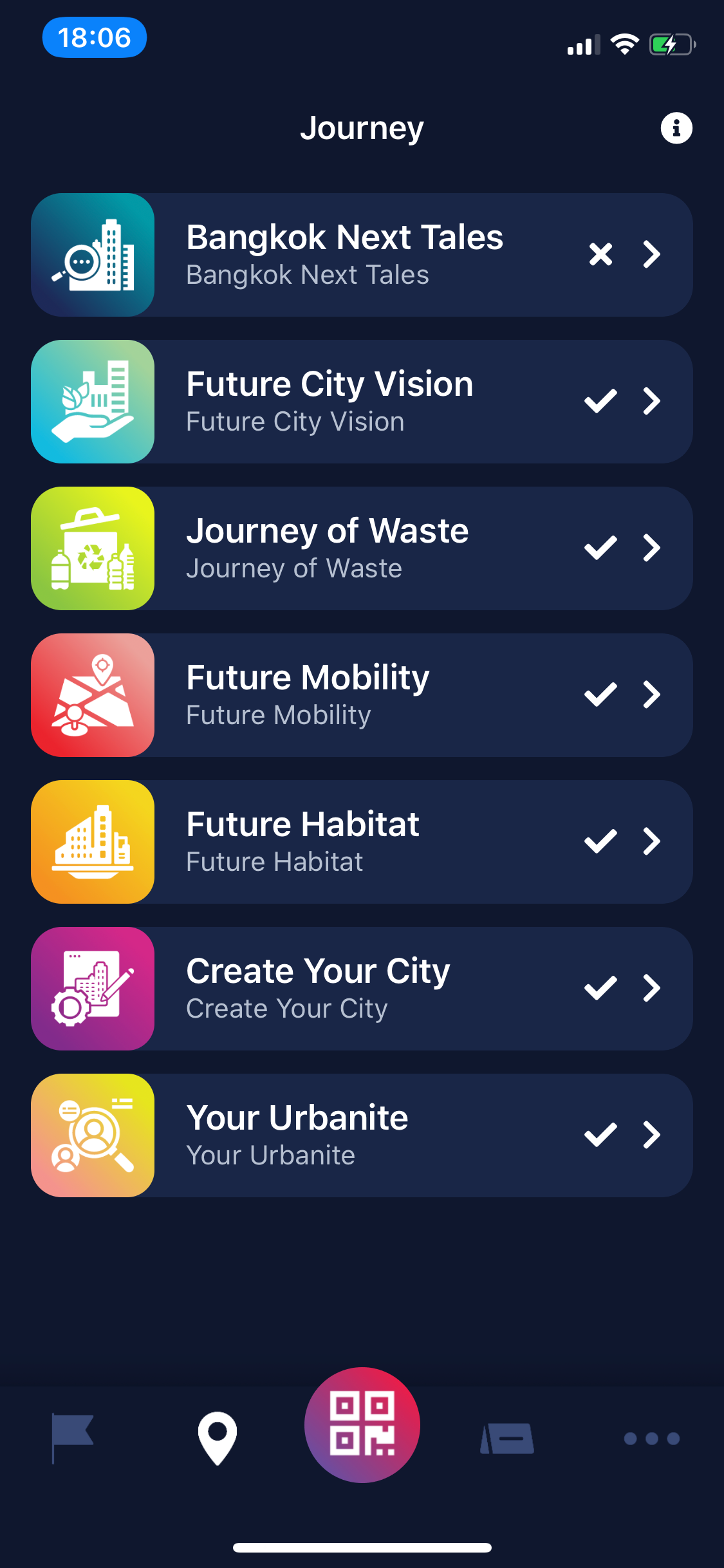The width and height of the screenshot is (724, 1568).
Task: Open the info icon beside Journey
Action: coord(676,128)
